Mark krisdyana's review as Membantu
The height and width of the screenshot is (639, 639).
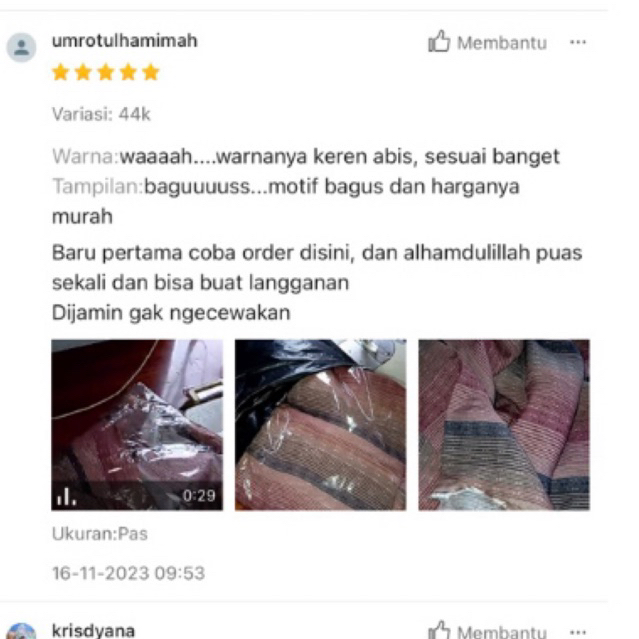[x=487, y=631]
